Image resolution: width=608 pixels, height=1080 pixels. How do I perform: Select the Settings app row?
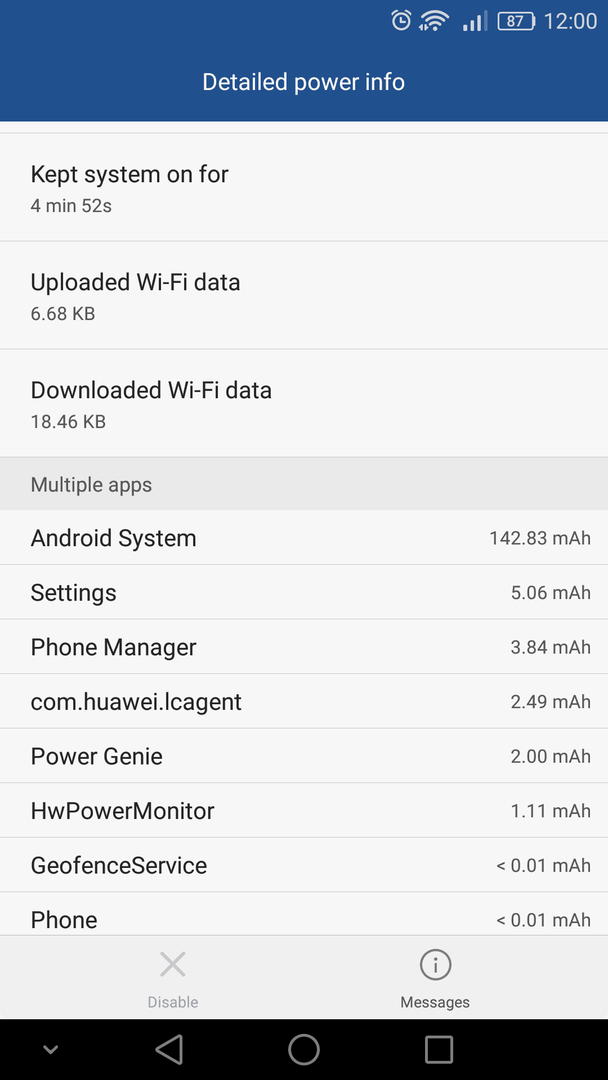(304, 592)
